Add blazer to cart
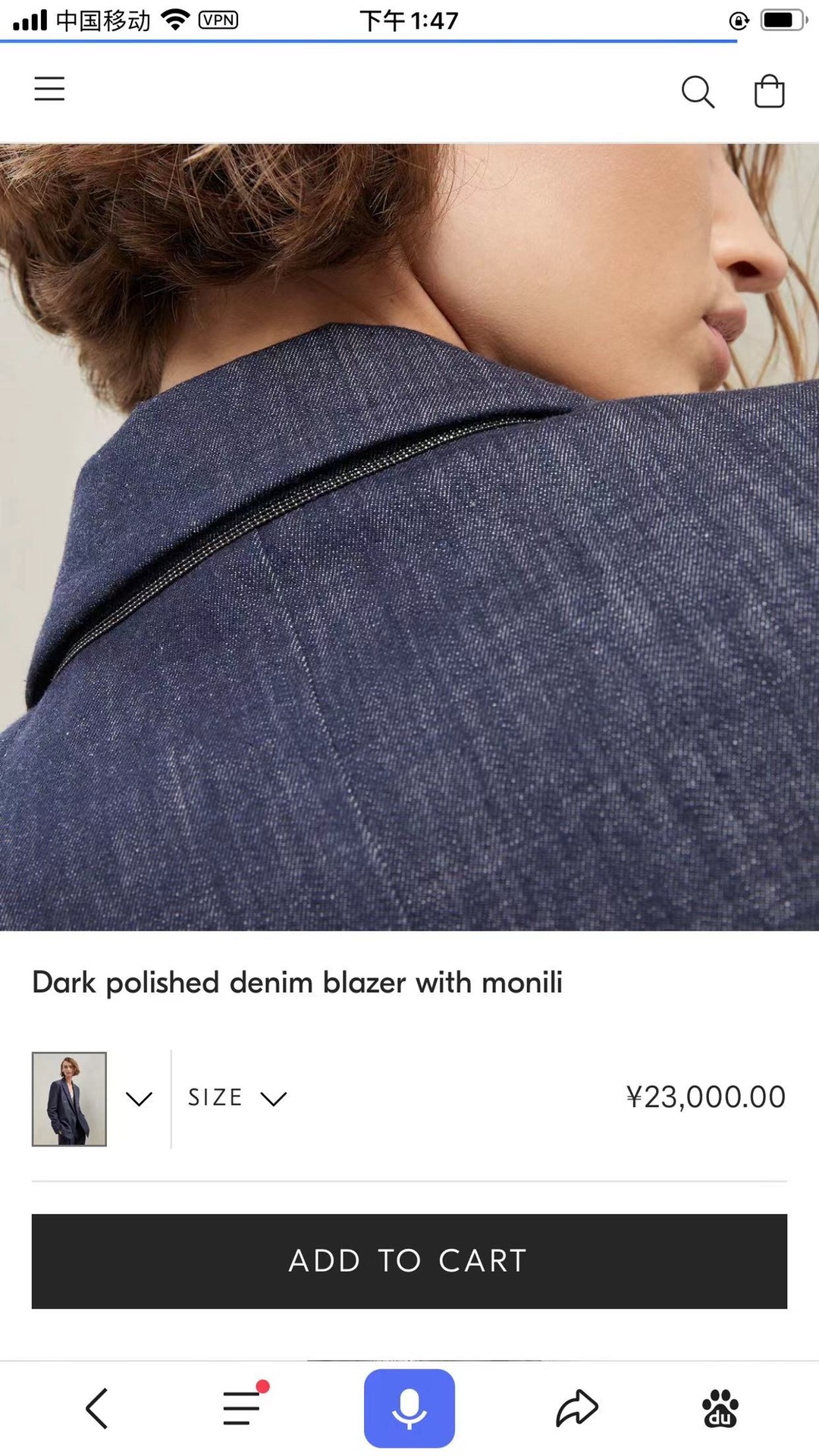Image resolution: width=819 pixels, height=1456 pixels. point(409,1261)
